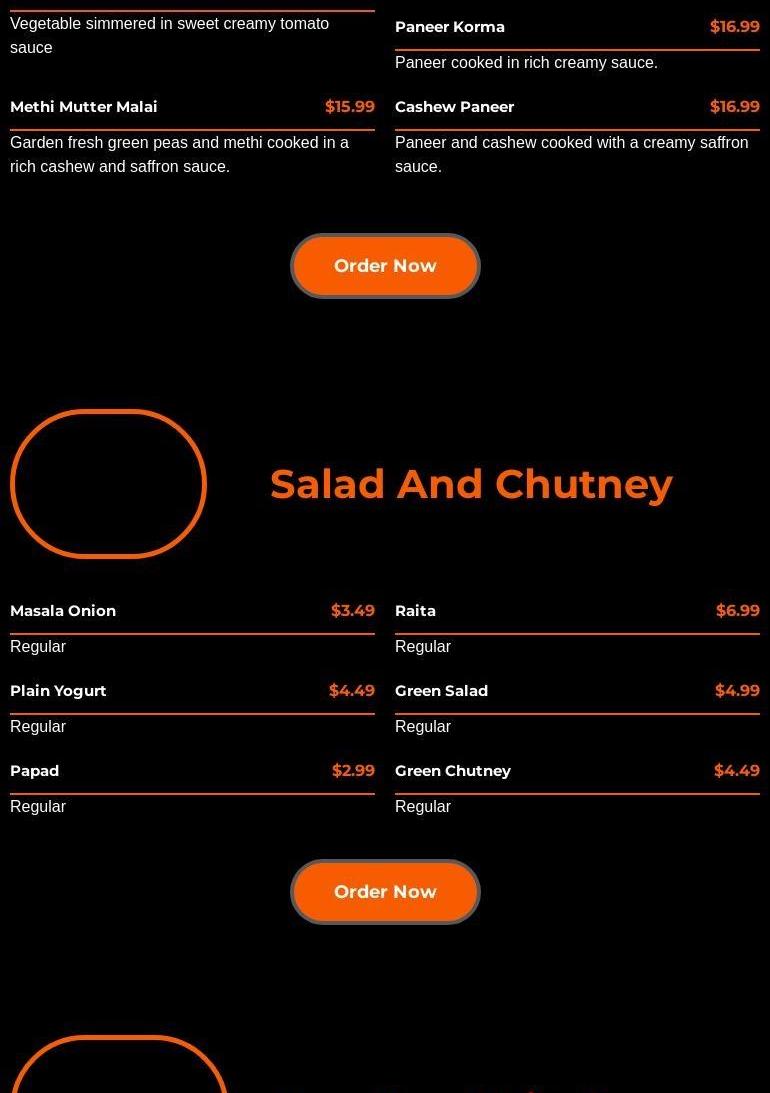770x1093 pixels.
Task: Tap Order Now above the Salad And Chutney heading
Action: click(385, 266)
